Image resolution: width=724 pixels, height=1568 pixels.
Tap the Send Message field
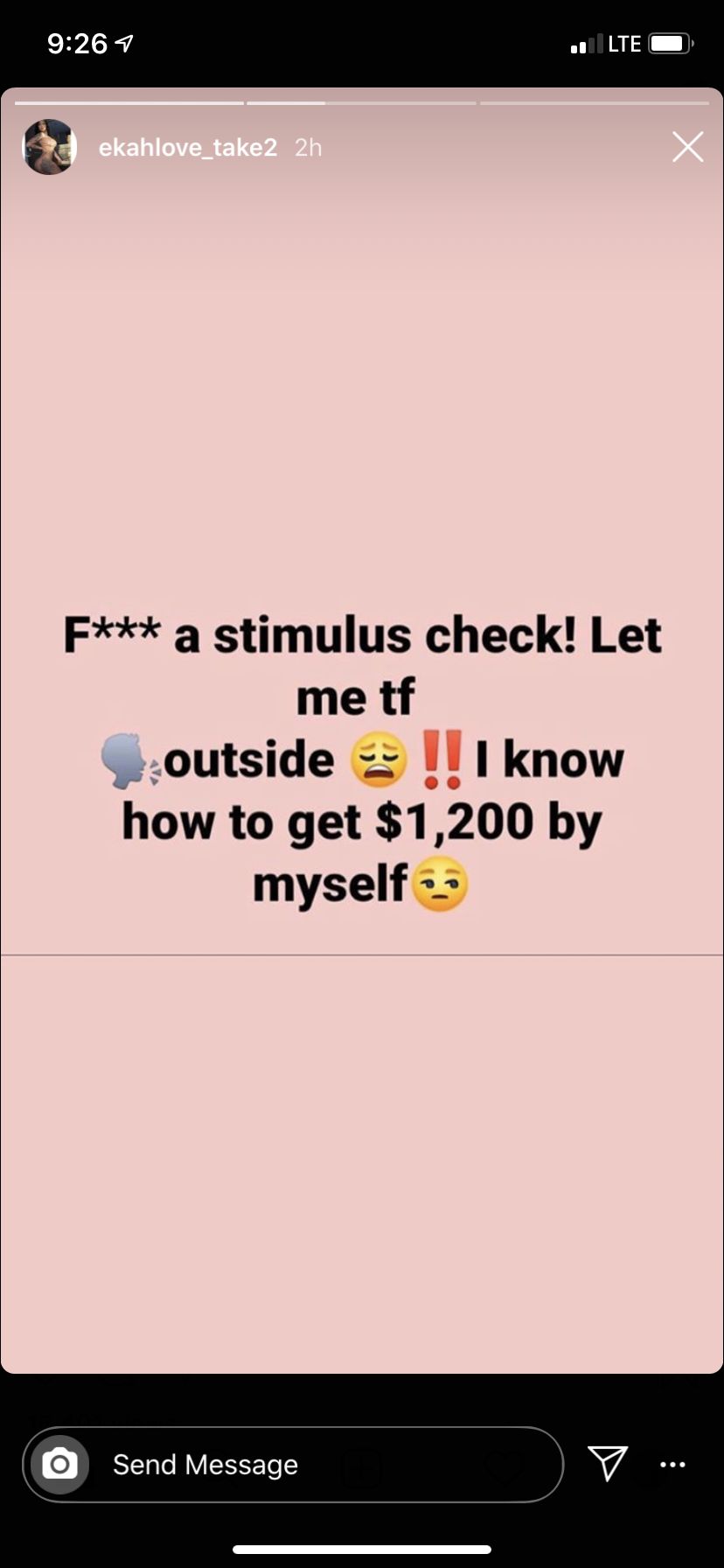293,1465
